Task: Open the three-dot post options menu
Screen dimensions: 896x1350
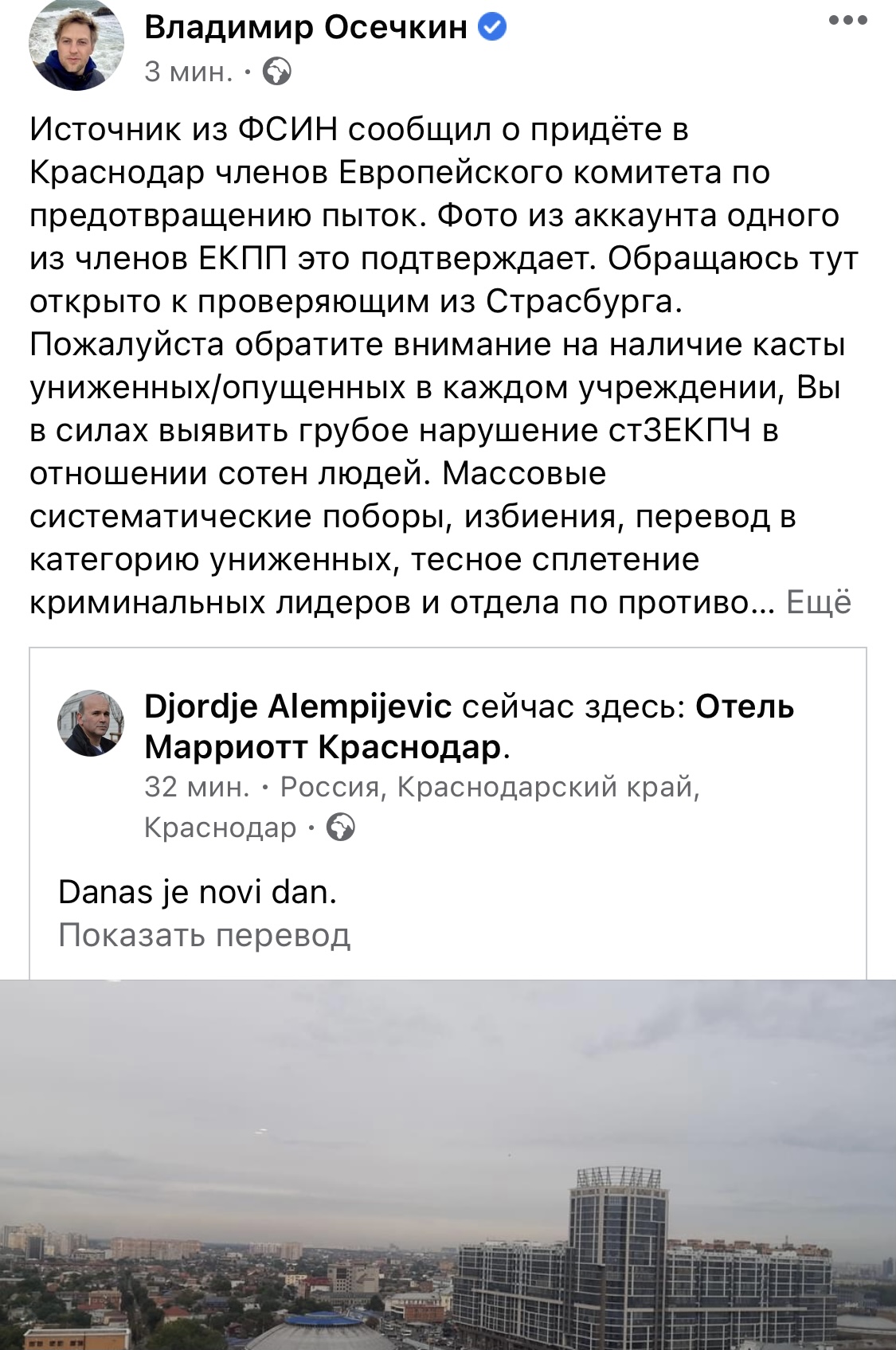Action: 847,21
